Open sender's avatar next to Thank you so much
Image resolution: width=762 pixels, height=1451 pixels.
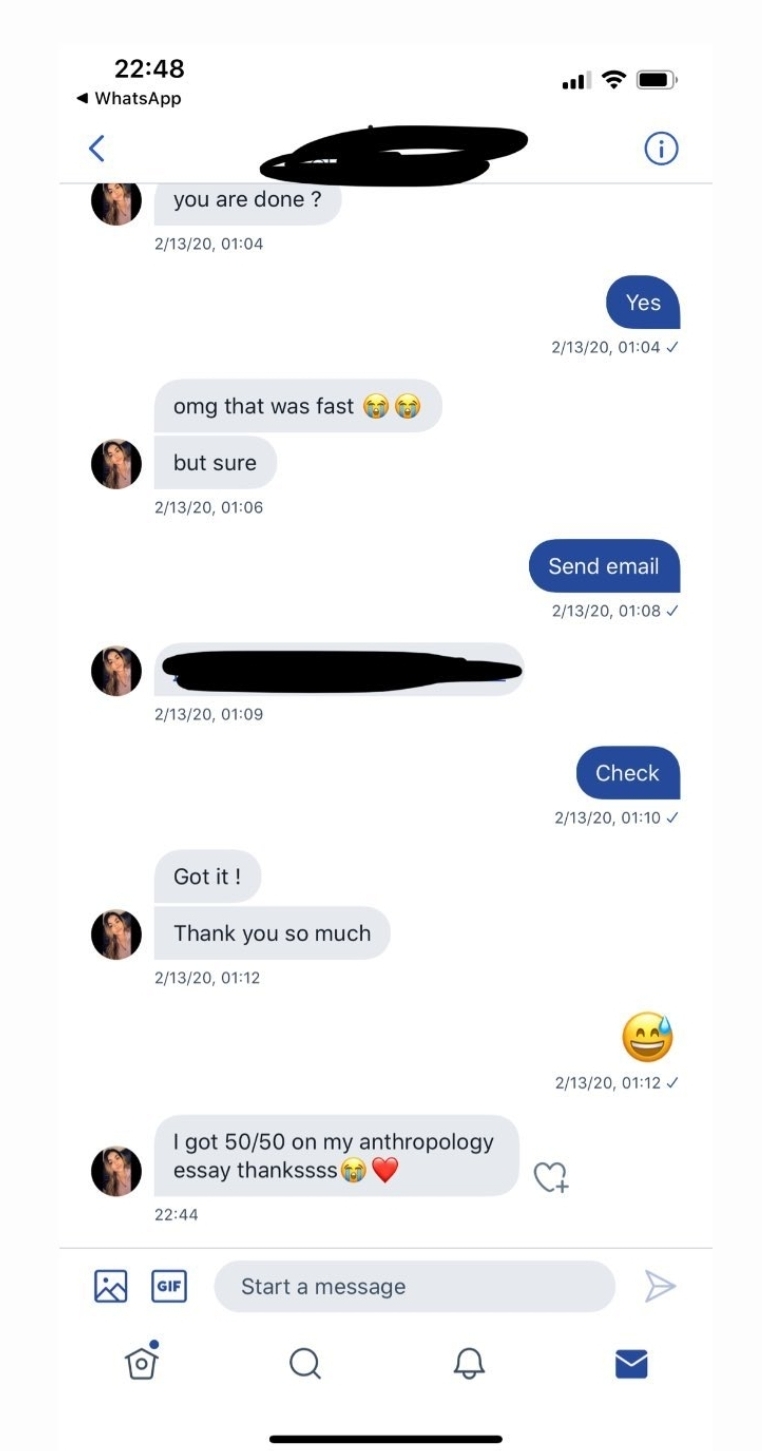tap(116, 934)
